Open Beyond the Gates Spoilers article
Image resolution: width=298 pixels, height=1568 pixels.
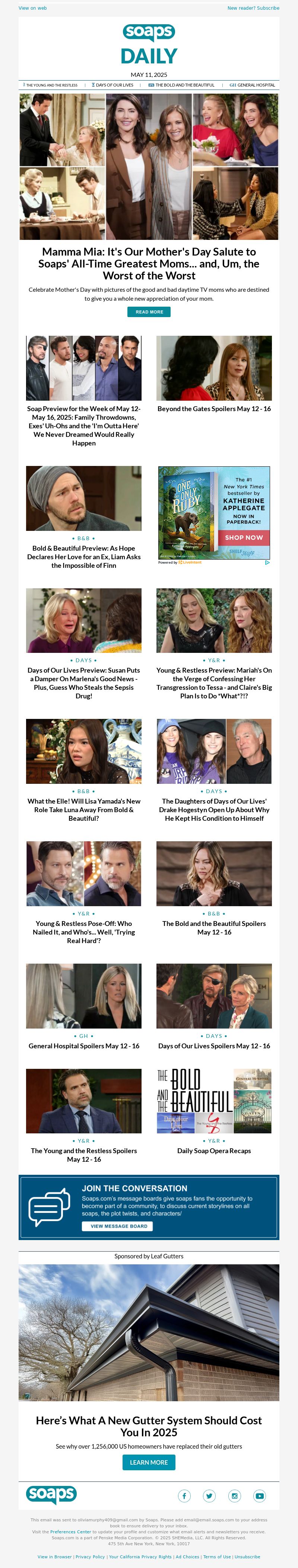(214, 409)
